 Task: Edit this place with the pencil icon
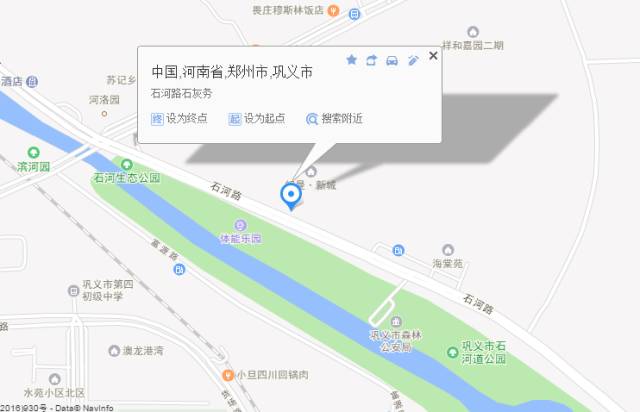click(x=412, y=60)
